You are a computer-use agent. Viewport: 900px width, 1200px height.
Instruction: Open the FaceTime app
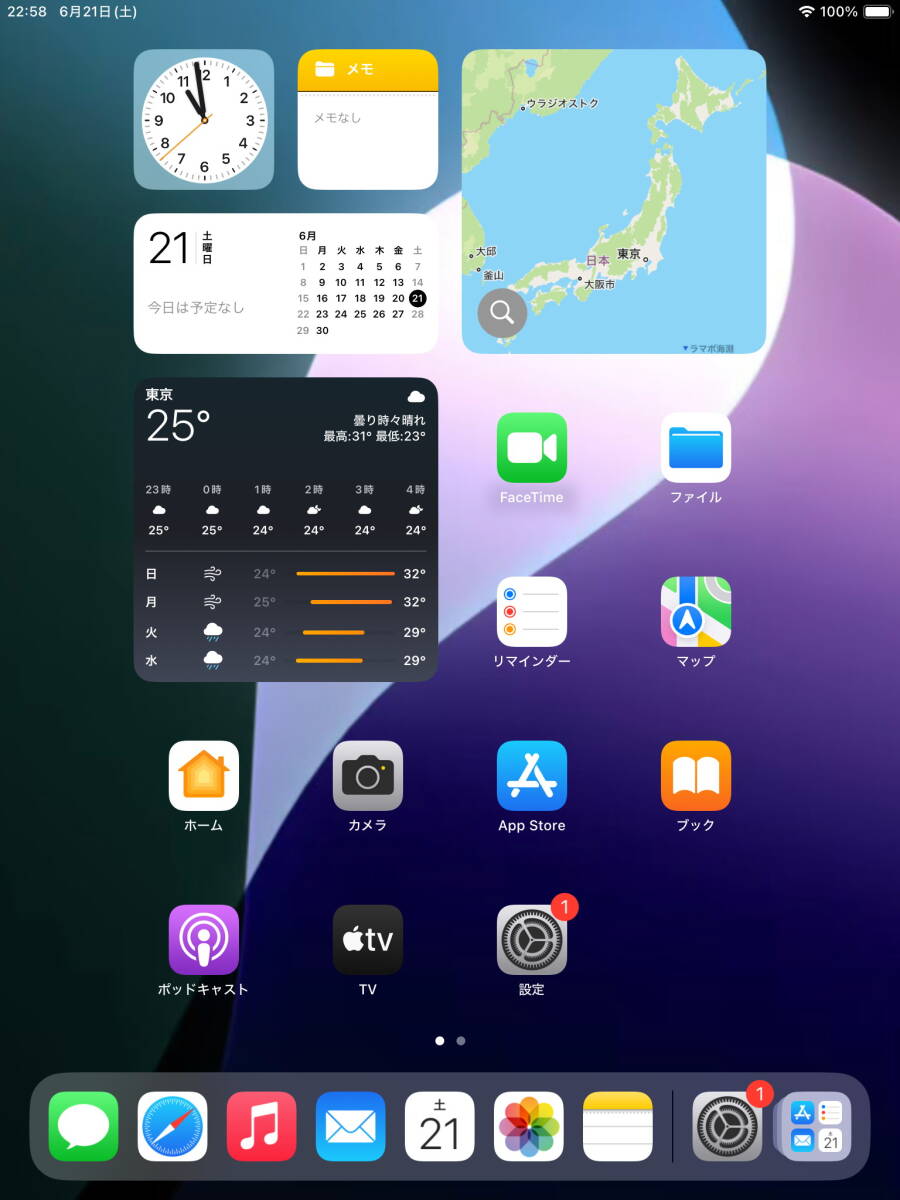tap(531, 448)
